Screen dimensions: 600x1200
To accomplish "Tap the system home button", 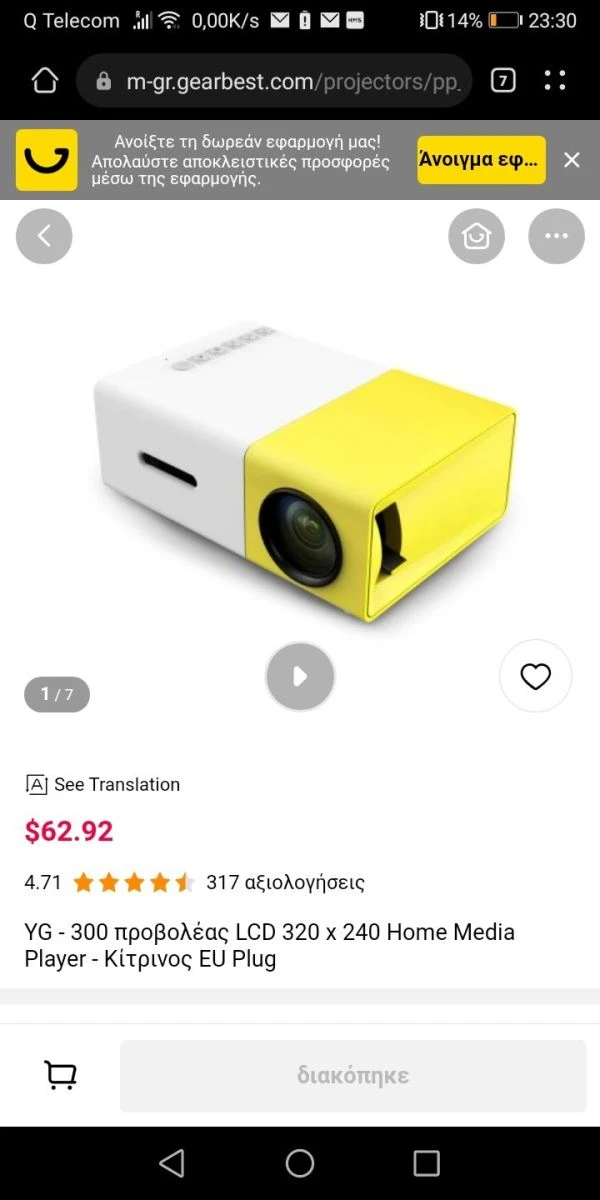I will (300, 1163).
